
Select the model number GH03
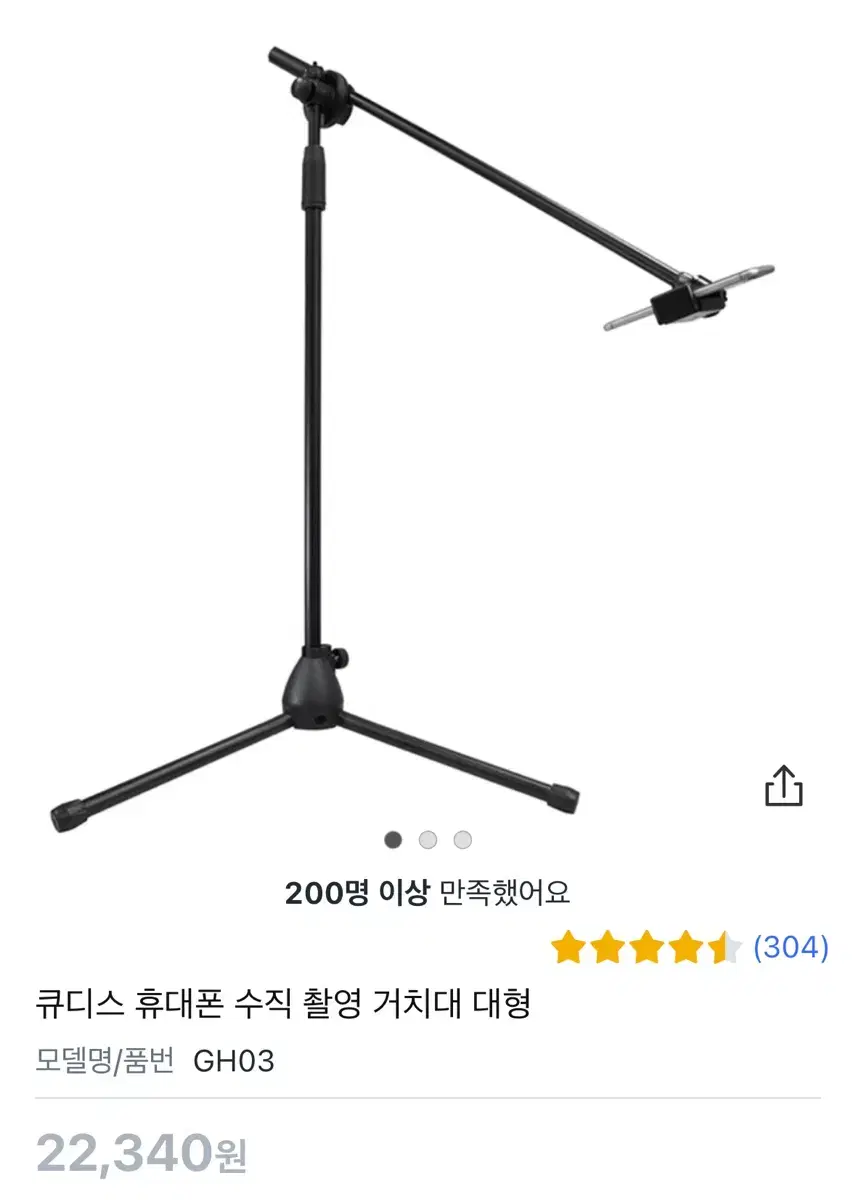239,1063
